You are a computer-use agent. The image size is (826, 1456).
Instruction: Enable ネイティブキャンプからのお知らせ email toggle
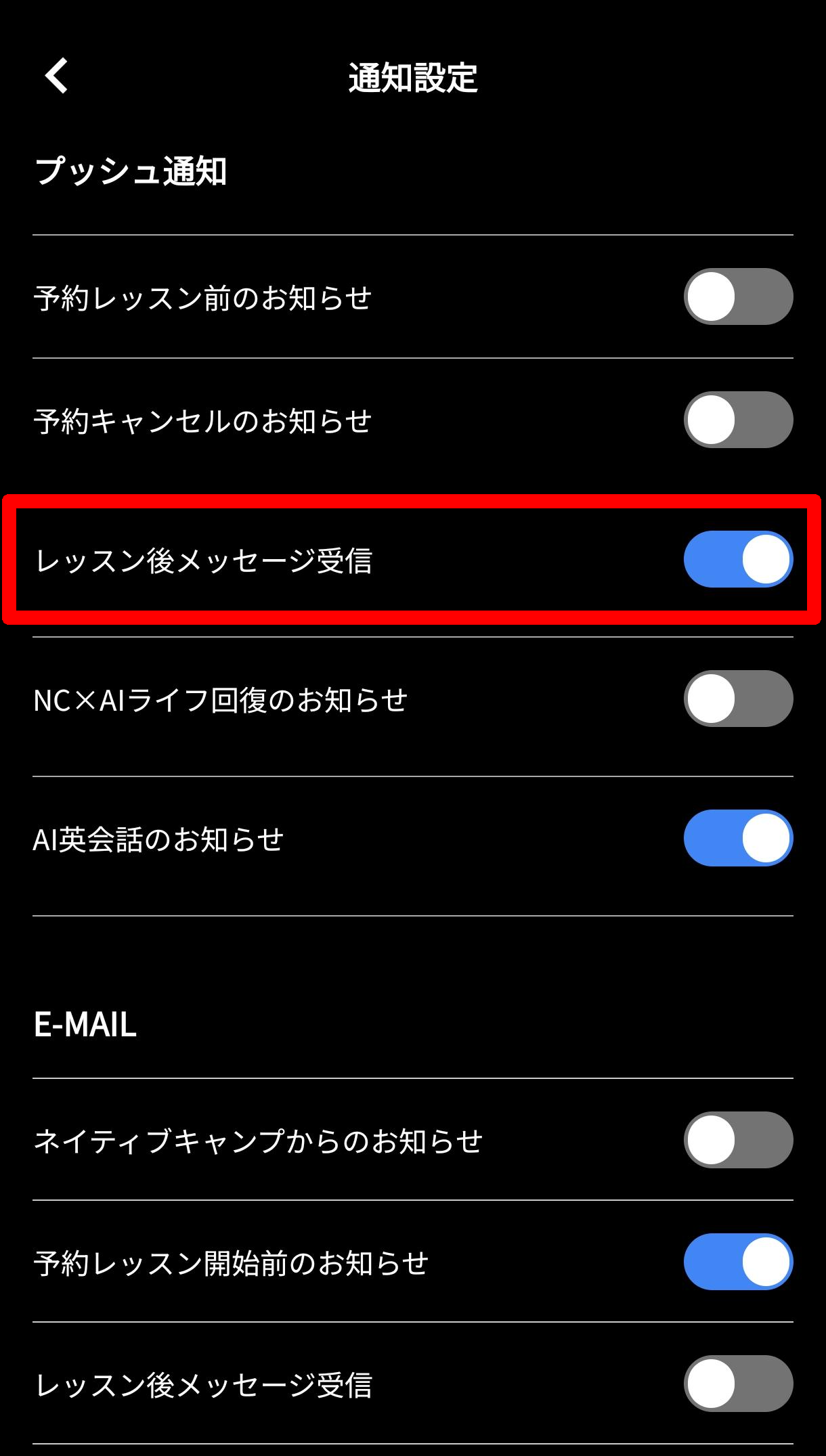(738, 1140)
